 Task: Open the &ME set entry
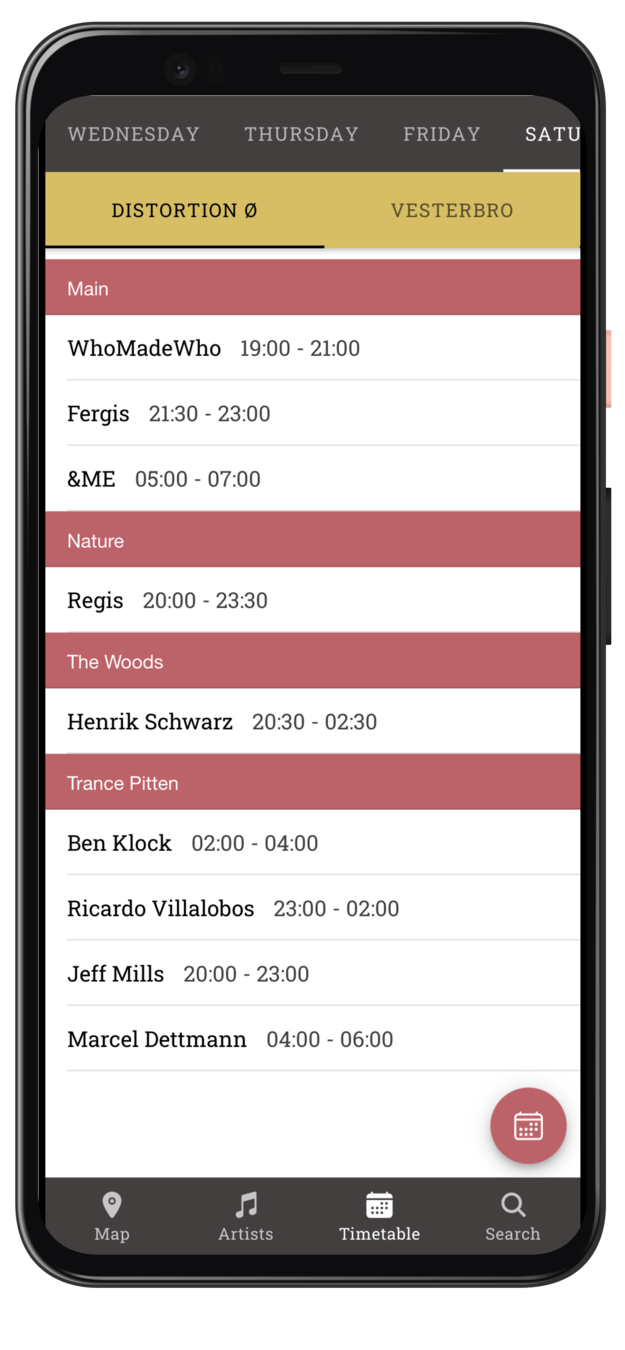(313, 479)
